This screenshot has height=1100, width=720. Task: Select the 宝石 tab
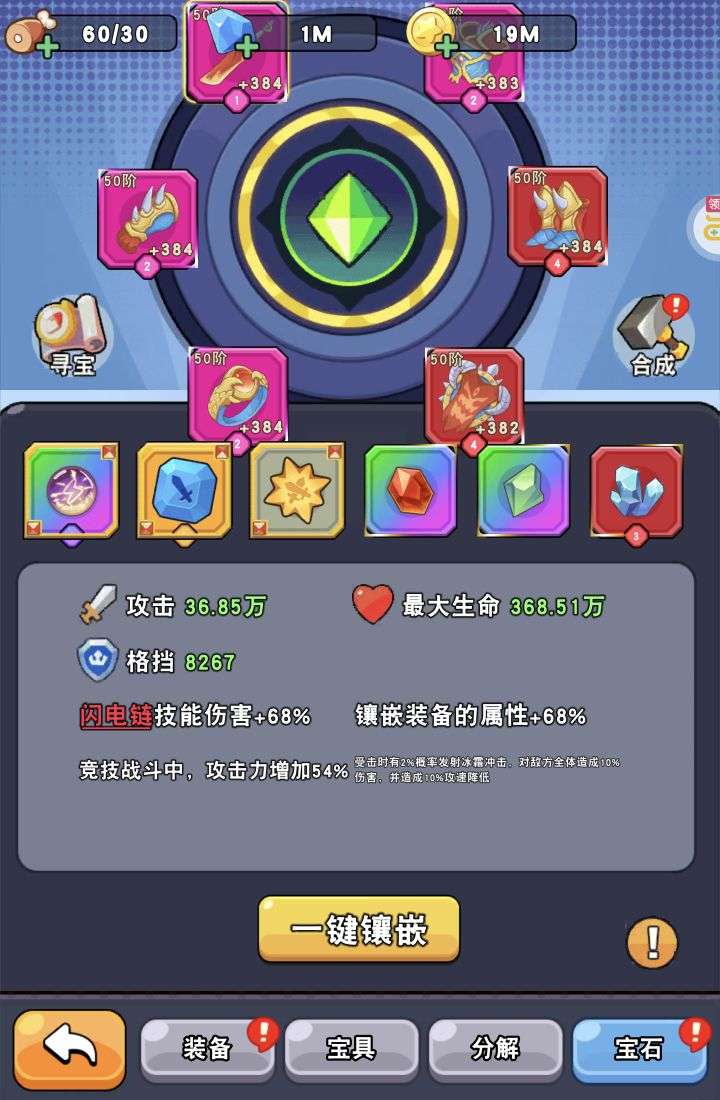[x=639, y=1049]
